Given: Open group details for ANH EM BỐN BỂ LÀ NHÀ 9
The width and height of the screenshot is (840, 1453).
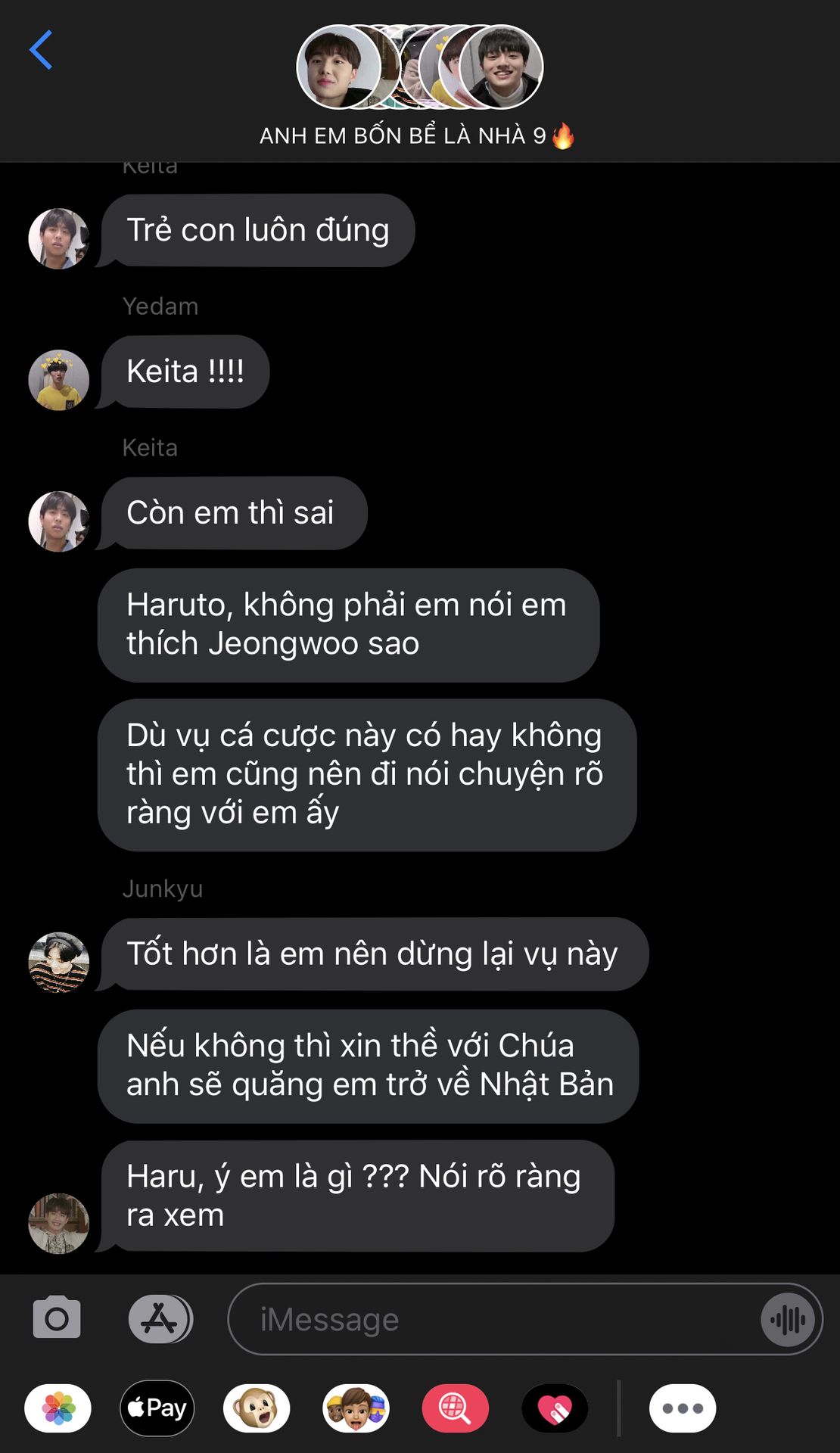Looking at the screenshot, I should tap(418, 83).
